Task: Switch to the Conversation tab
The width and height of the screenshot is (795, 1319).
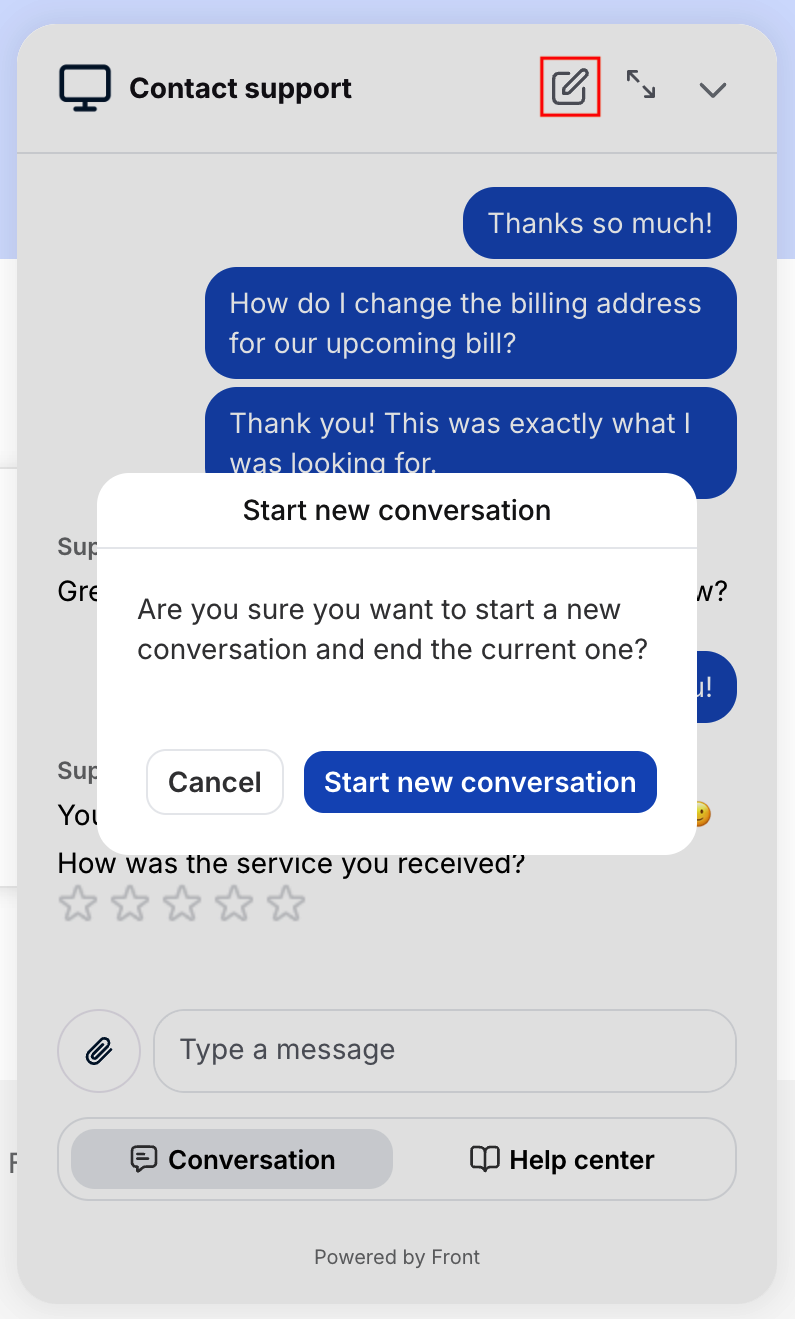Action: [x=232, y=1159]
